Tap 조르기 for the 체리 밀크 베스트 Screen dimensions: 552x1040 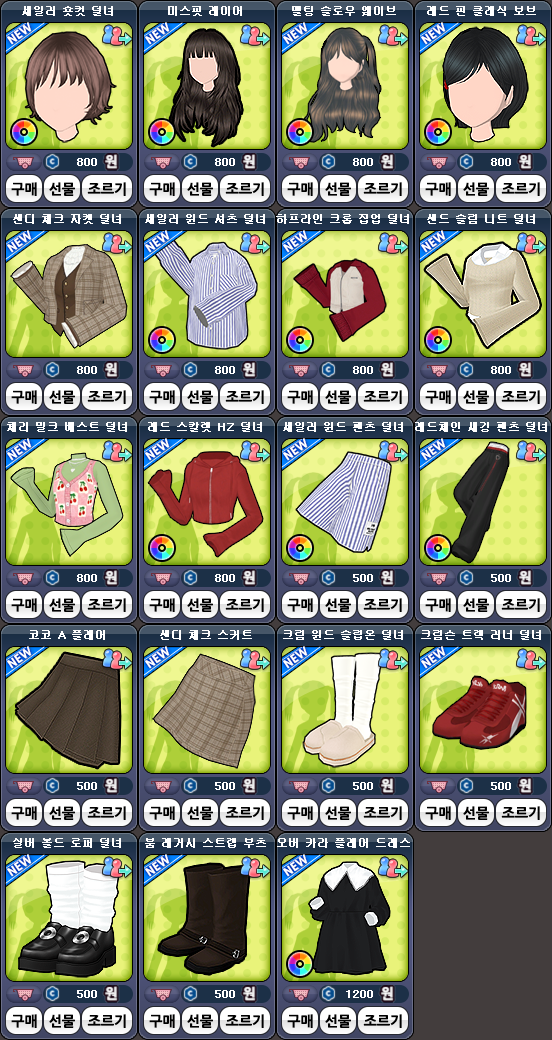(x=105, y=605)
